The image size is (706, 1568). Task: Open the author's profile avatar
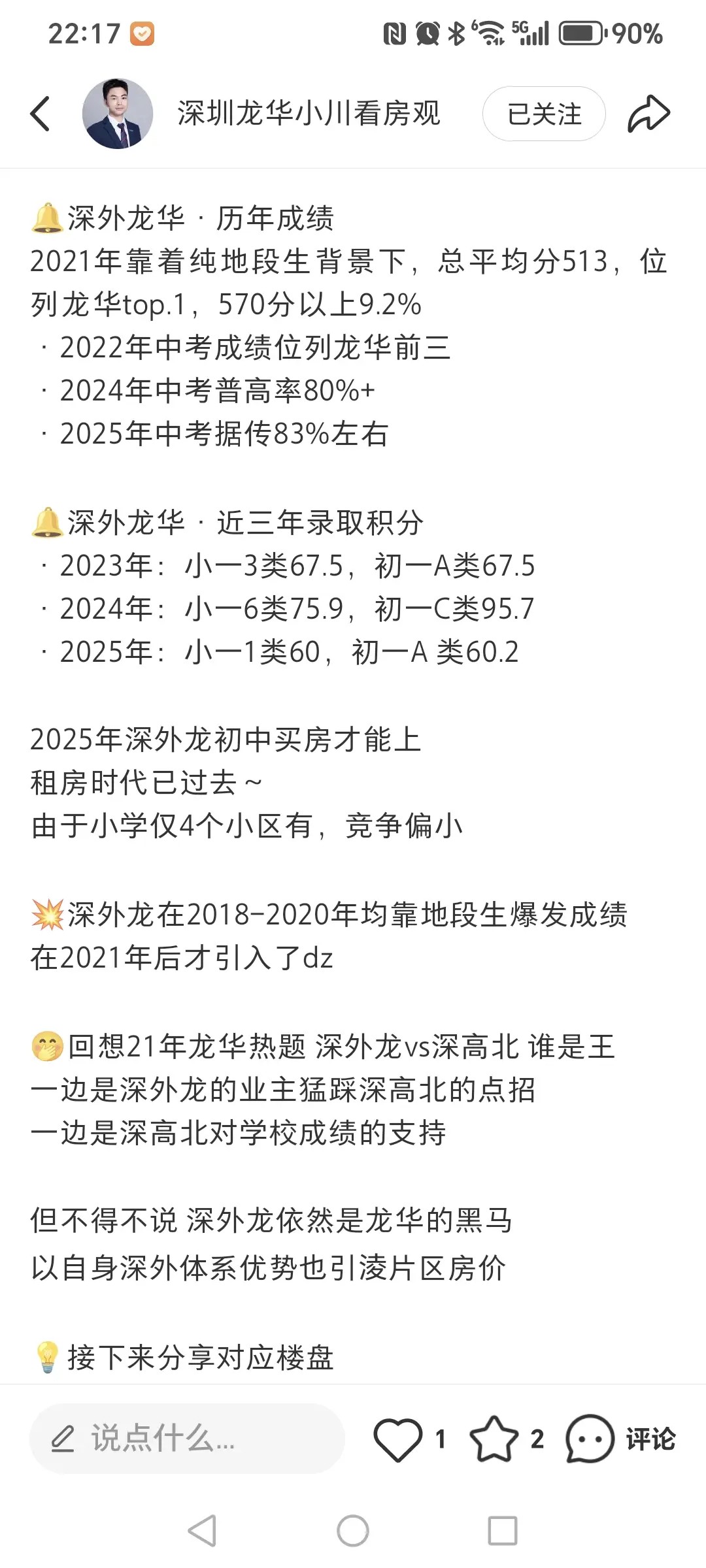click(x=118, y=114)
